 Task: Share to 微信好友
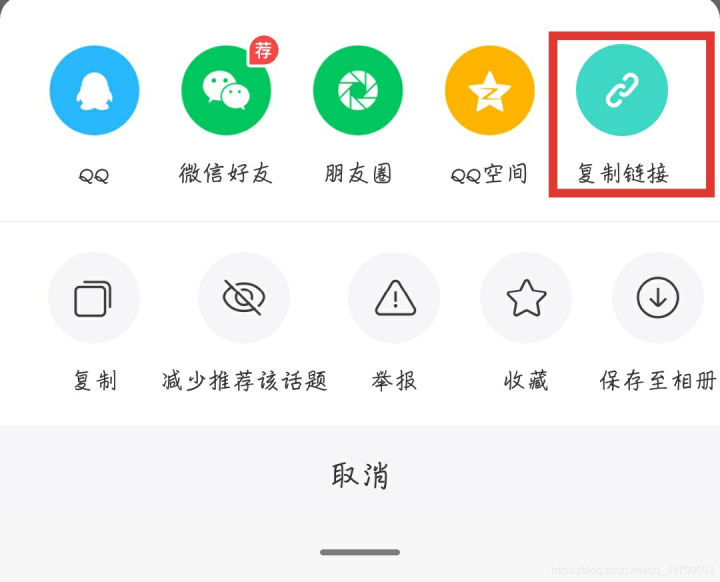coord(226,91)
